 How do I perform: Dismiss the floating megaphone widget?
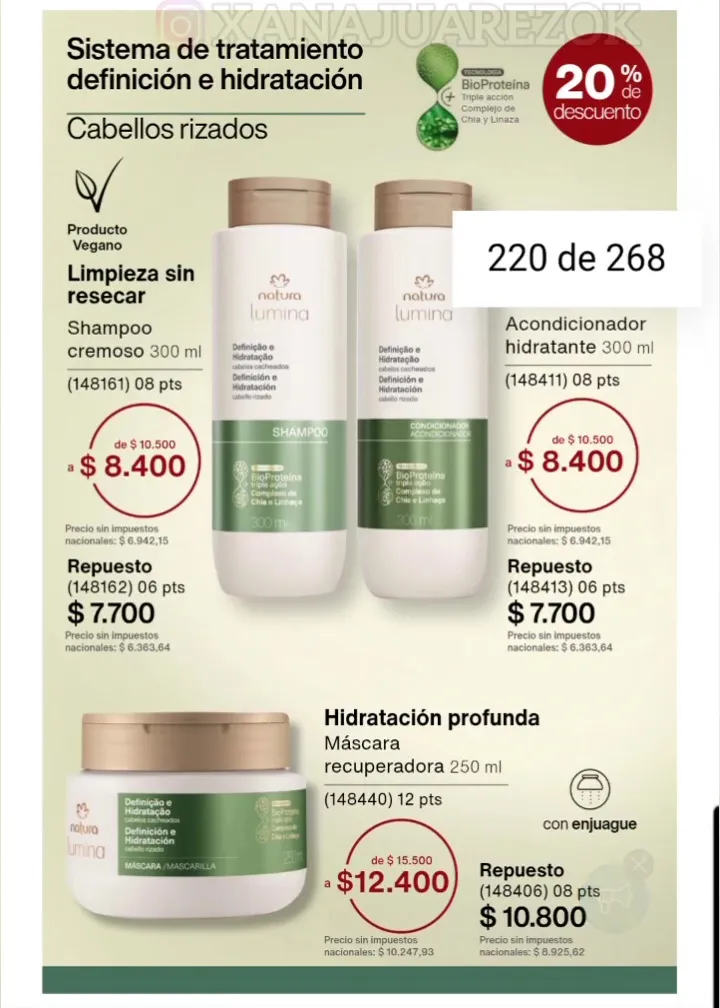638,864
